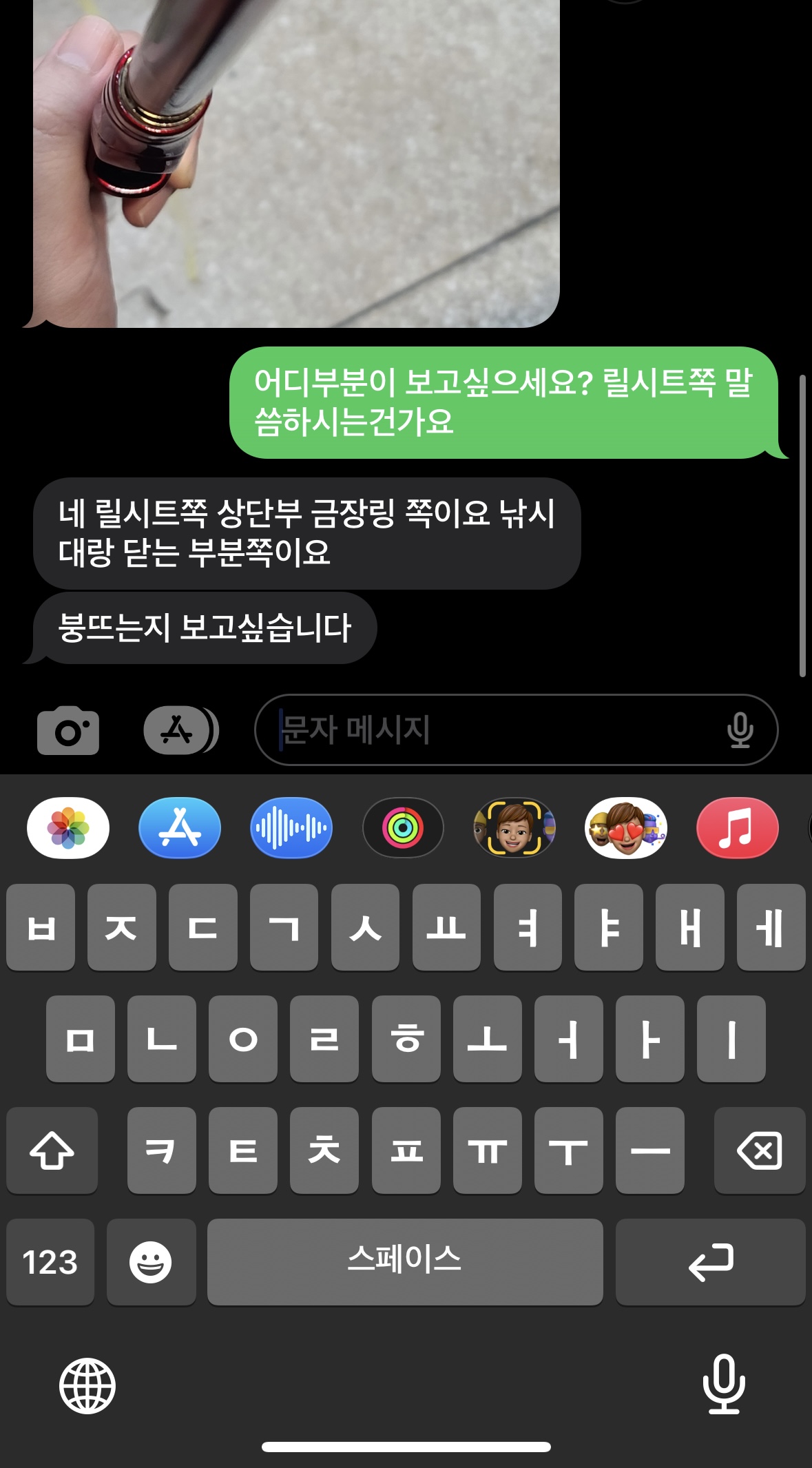Open Memoji camera effects app
The height and width of the screenshot is (1468, 812).
point(514,828)
